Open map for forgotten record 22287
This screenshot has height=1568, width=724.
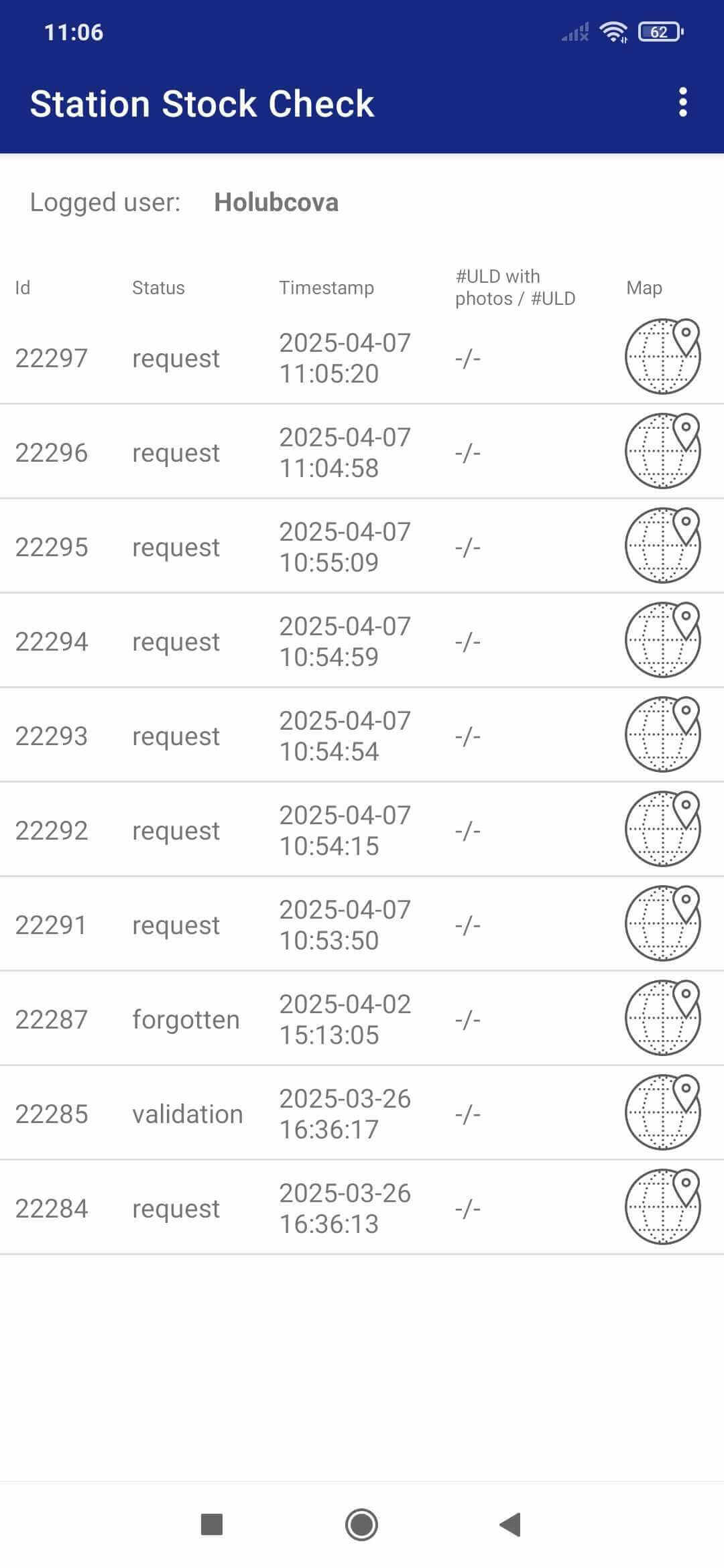click(x=662, y=1018)
